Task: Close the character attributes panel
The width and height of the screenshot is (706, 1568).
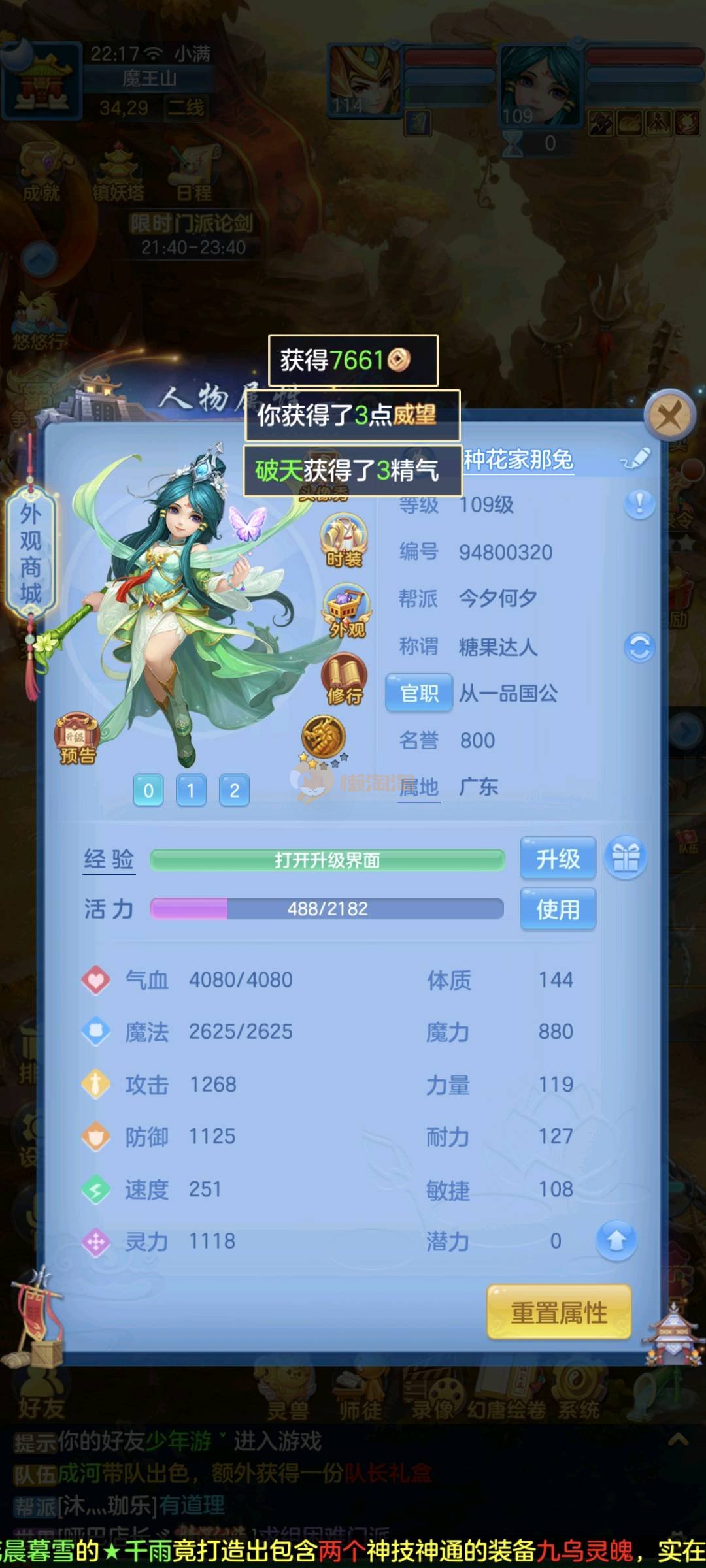Action: click(x=669, y=416)
